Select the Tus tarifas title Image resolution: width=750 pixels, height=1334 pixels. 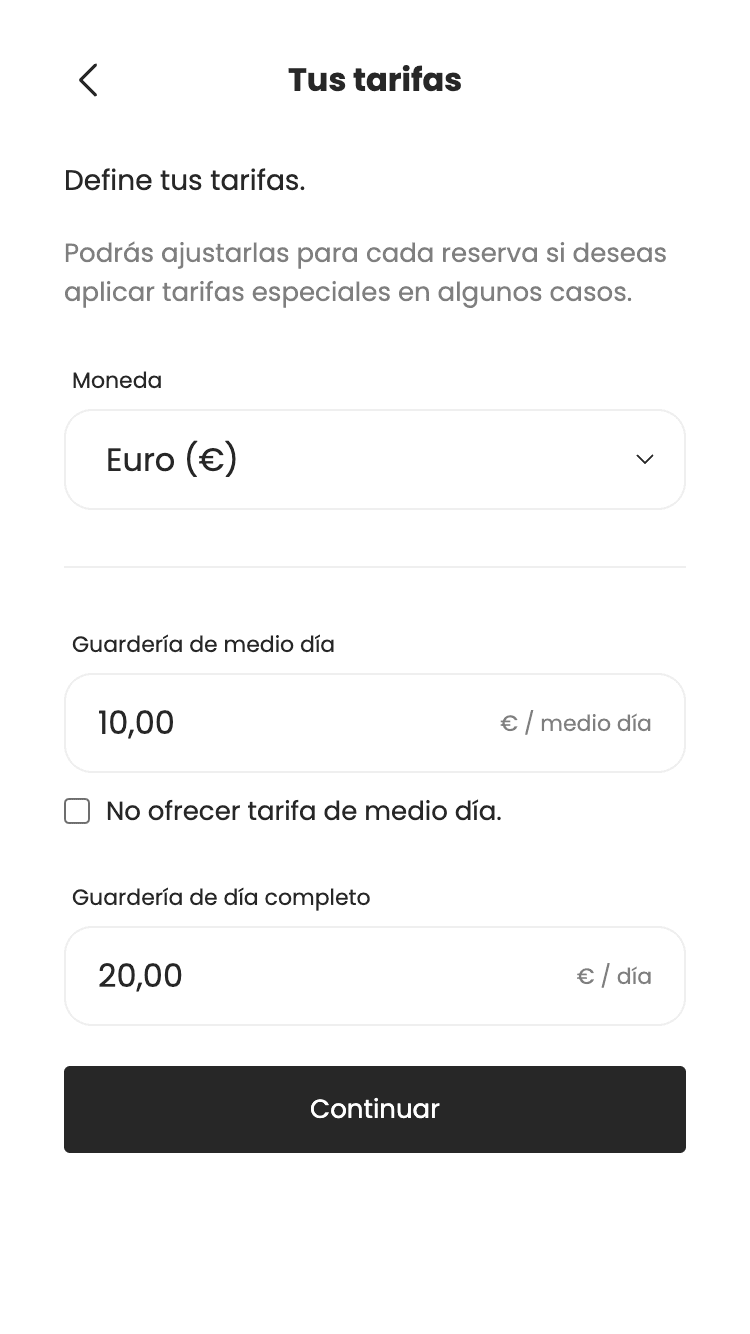pyautogui.click(x=375, y=79)
